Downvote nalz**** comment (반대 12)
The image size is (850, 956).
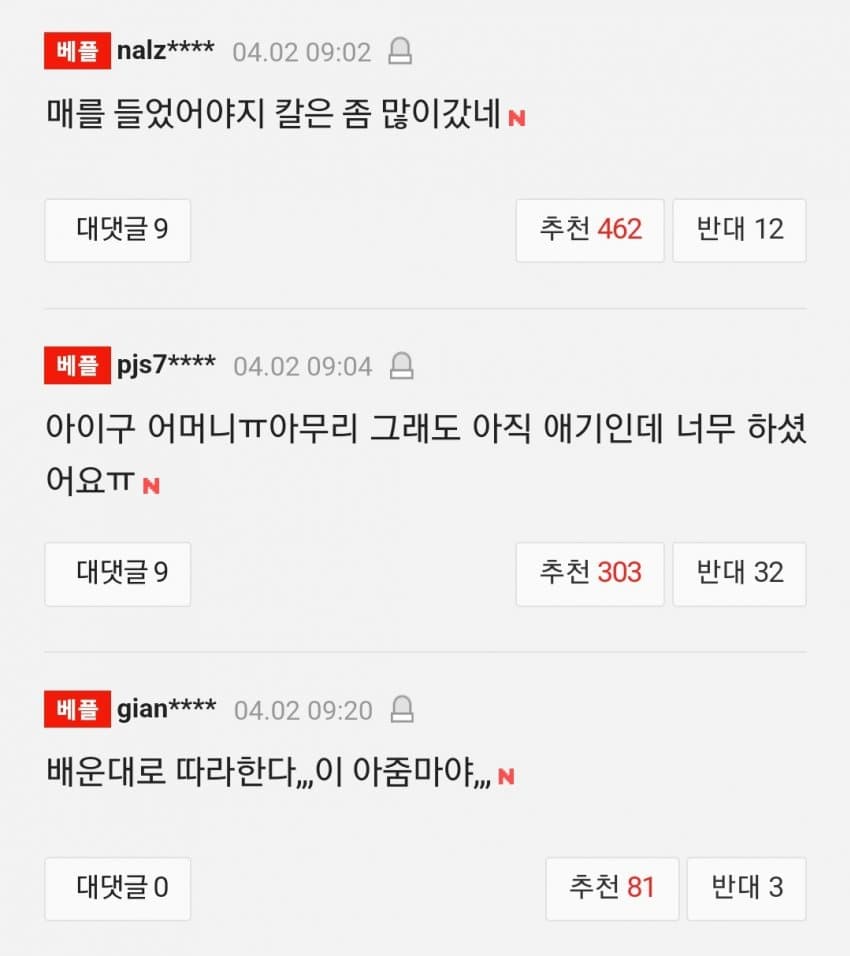(x=739, y=230)
